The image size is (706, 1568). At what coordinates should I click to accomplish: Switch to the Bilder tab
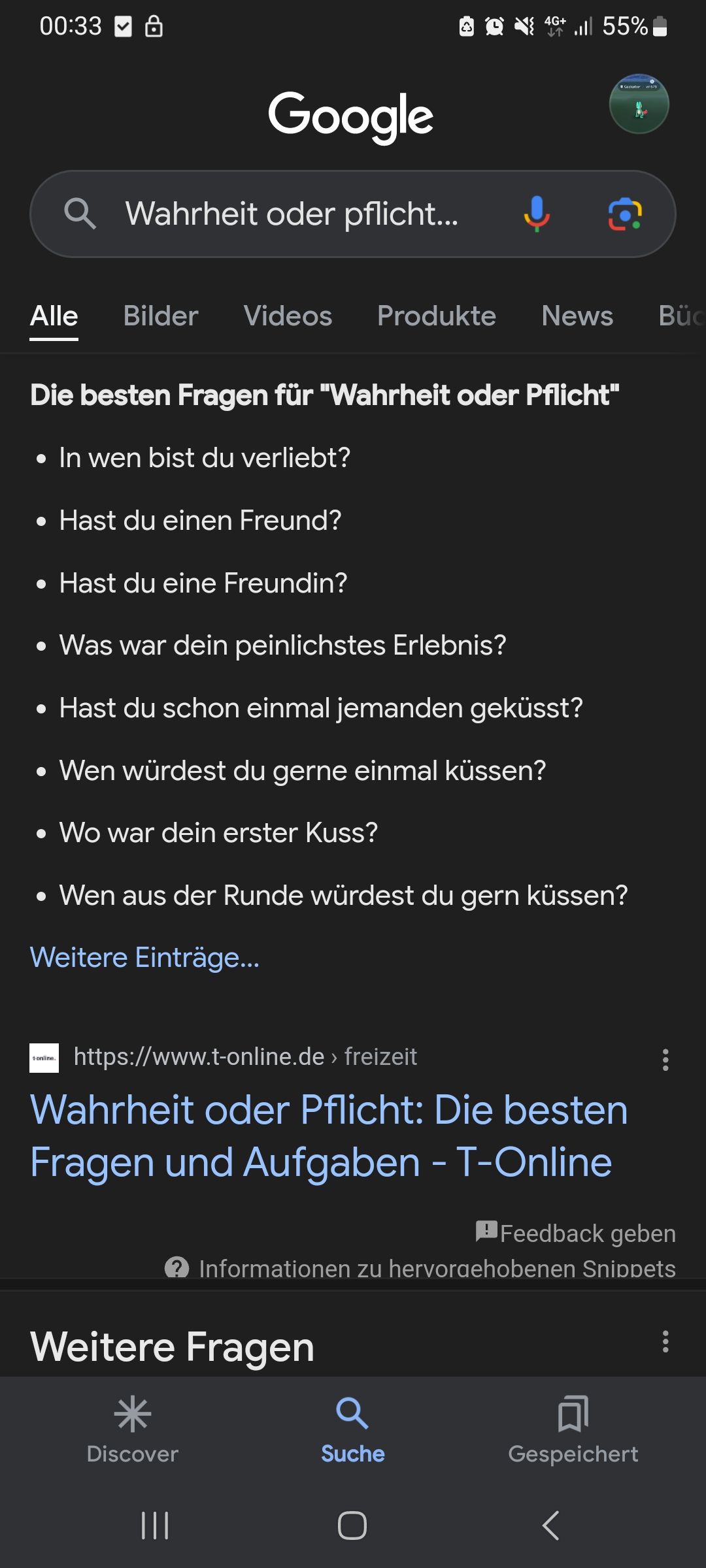pyautogui.click(x=161, y=316)
